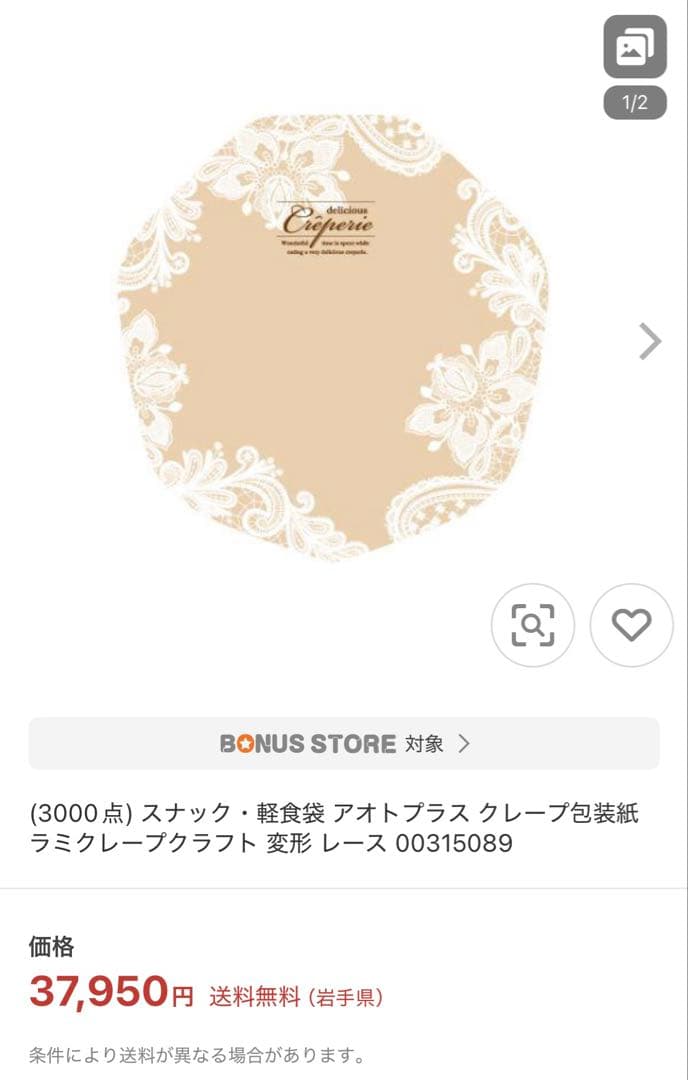
Task: Open the BONUS STORE 対象 banner
Action: point(344,744)
